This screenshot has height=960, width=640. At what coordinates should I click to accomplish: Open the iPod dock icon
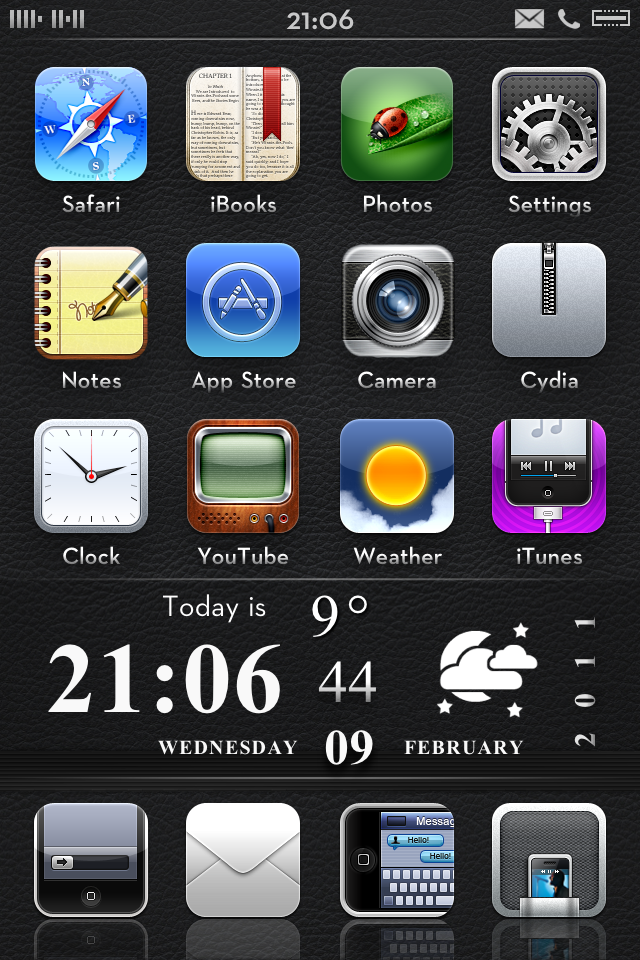click(549, 860)
